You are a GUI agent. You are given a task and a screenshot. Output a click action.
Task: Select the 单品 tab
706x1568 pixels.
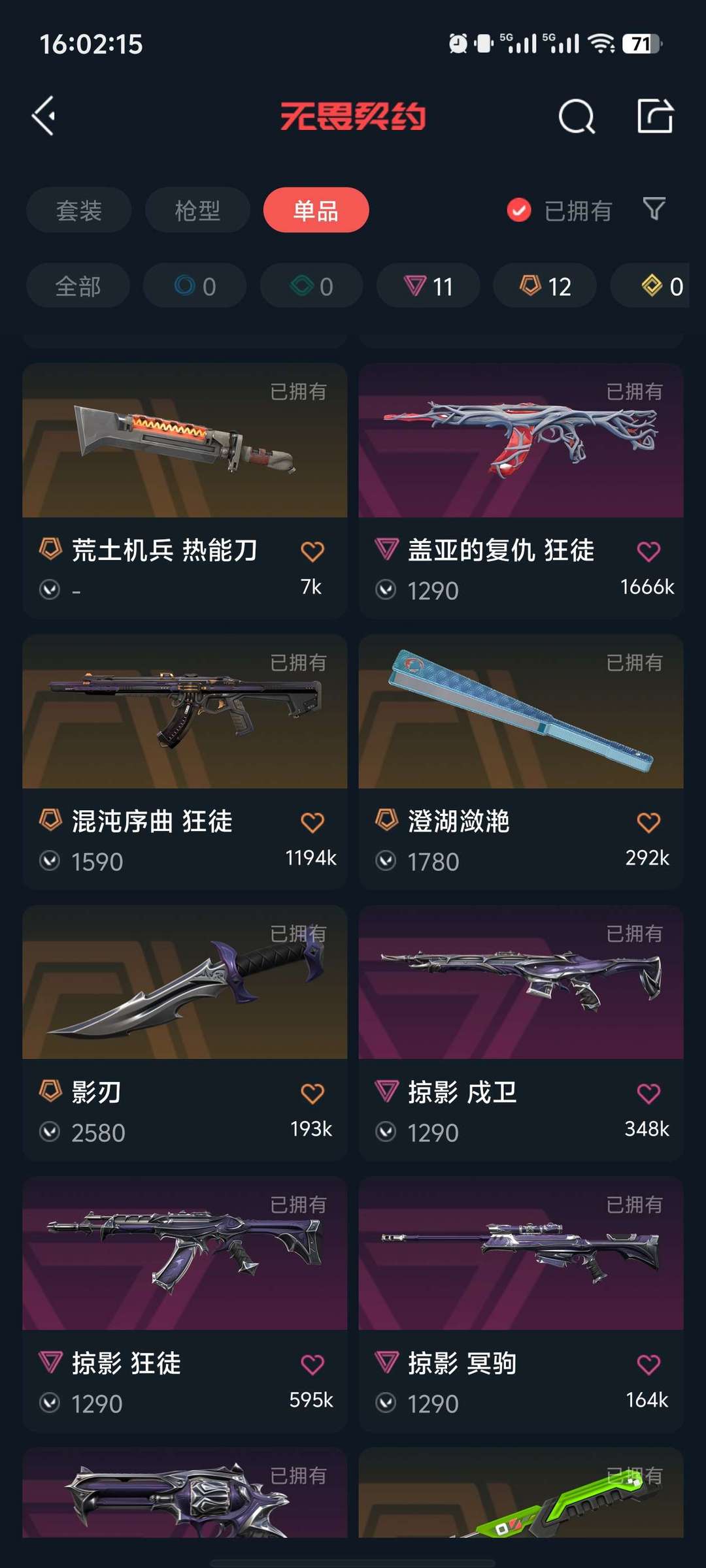click(x=316, y=210)
